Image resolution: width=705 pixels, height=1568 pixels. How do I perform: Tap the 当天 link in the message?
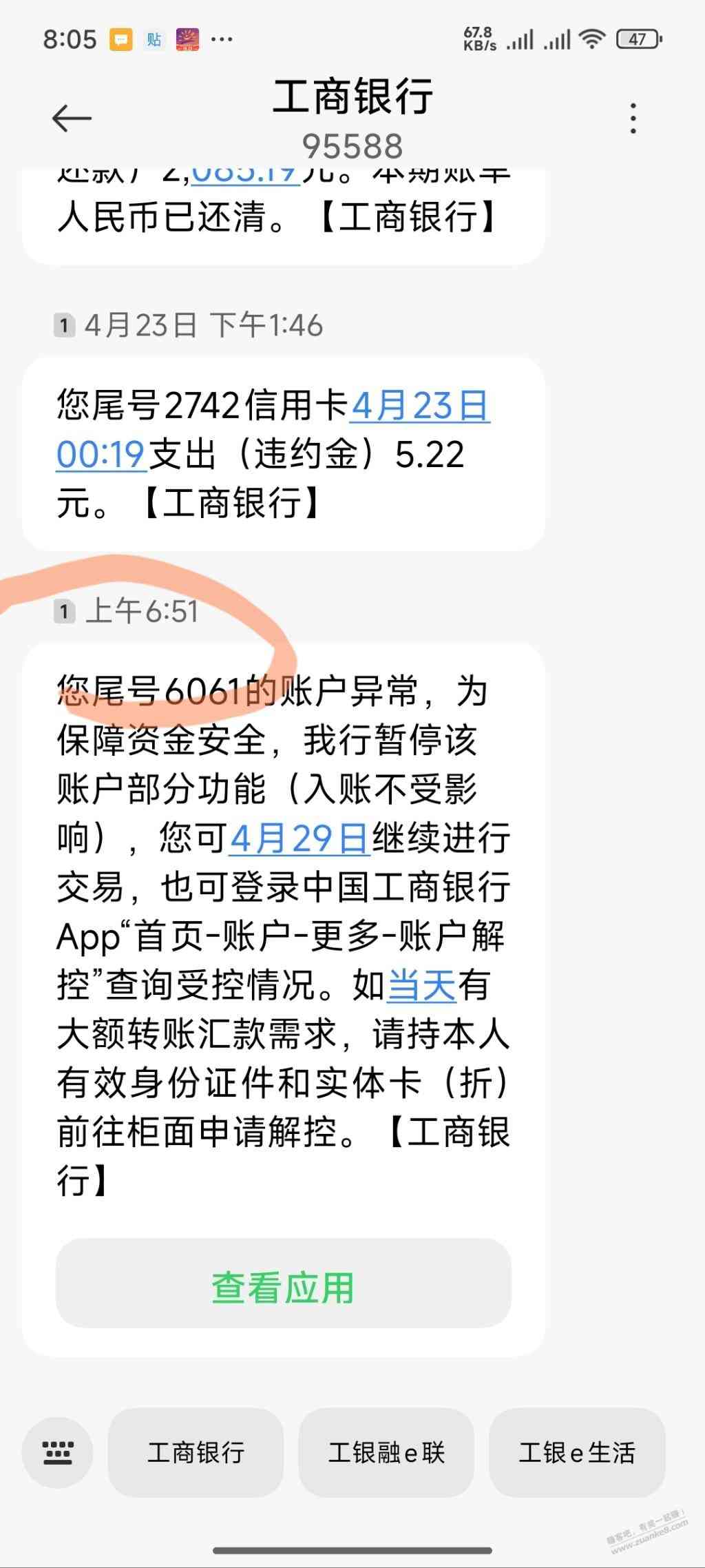(421, 985)
